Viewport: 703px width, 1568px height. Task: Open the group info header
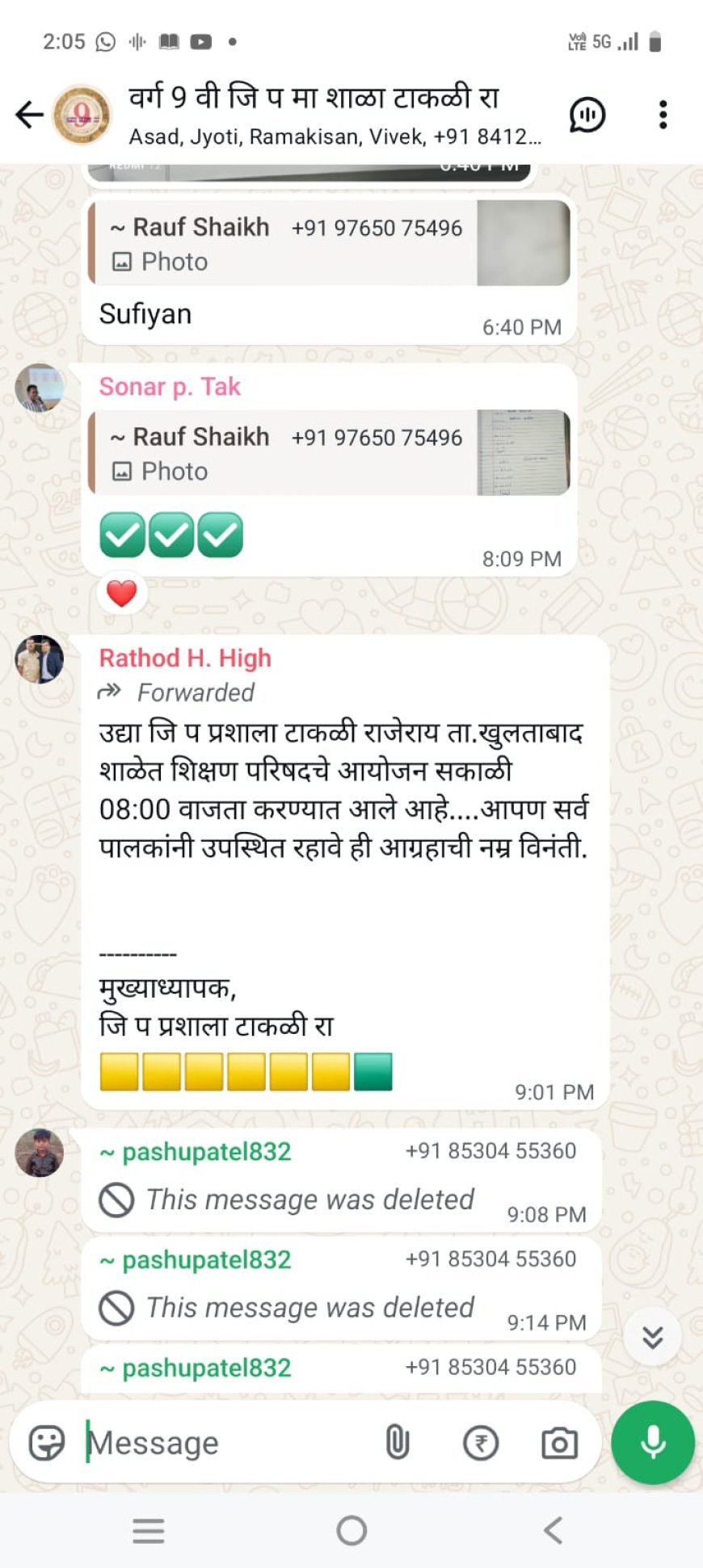click(x=323, y=115)
